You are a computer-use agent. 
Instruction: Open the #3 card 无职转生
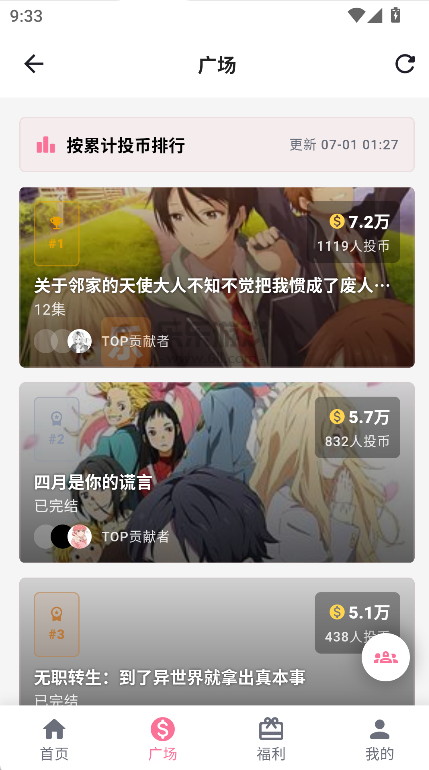tap(217, 641)
